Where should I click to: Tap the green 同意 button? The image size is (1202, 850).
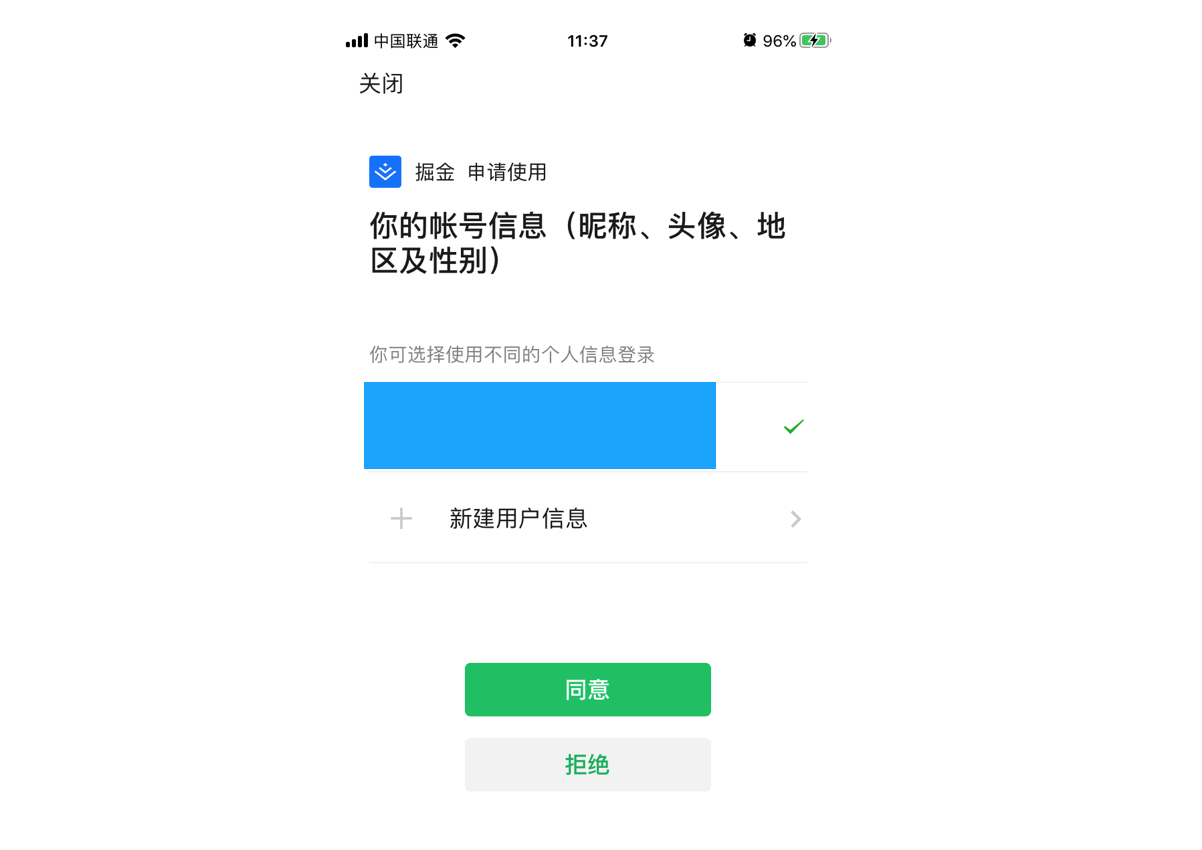[x=587, y=690]
